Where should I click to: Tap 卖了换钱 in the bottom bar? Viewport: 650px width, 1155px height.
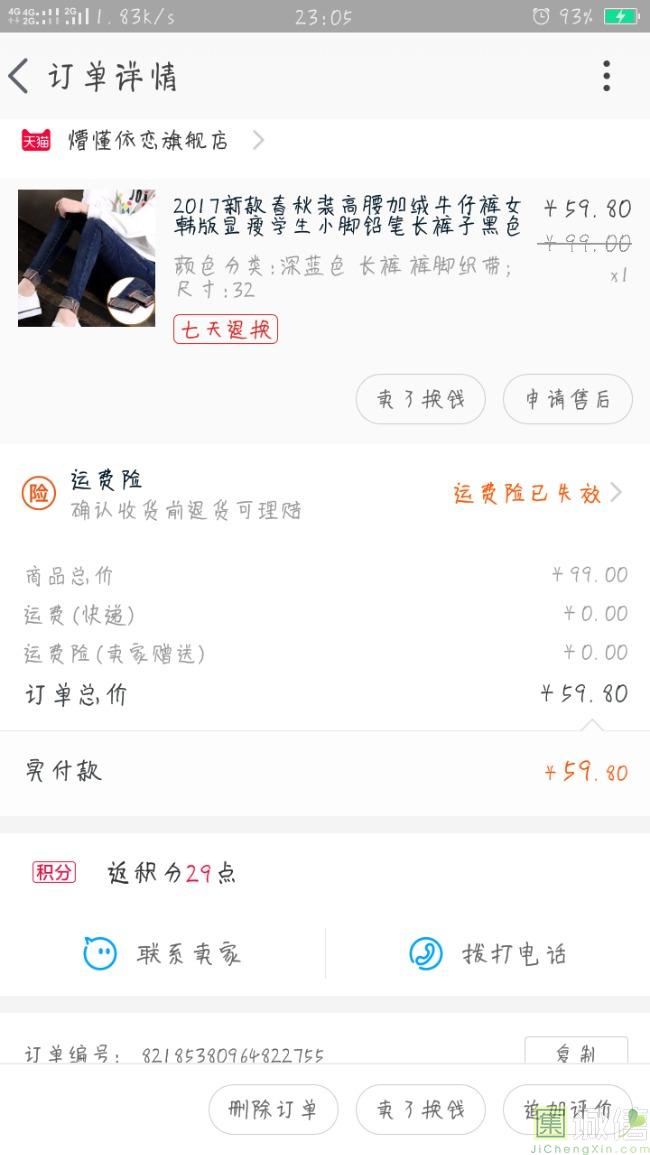(x=420, y=1109)
